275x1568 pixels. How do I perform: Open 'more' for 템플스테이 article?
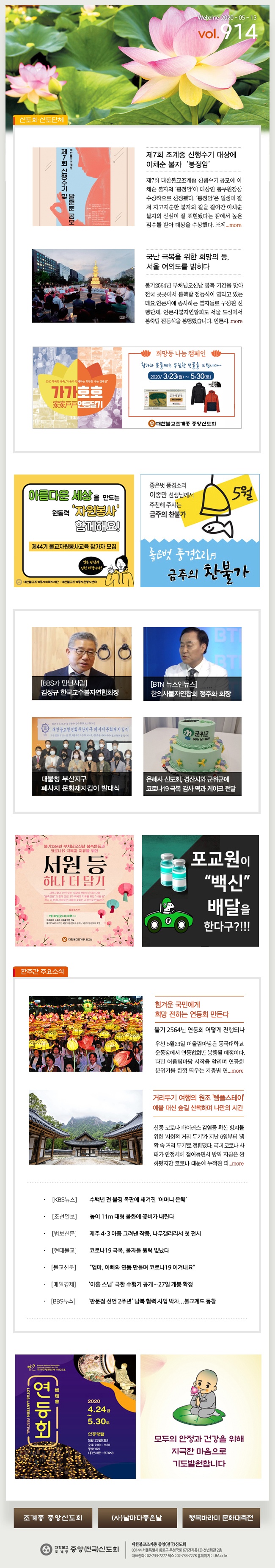(237, 1164)
